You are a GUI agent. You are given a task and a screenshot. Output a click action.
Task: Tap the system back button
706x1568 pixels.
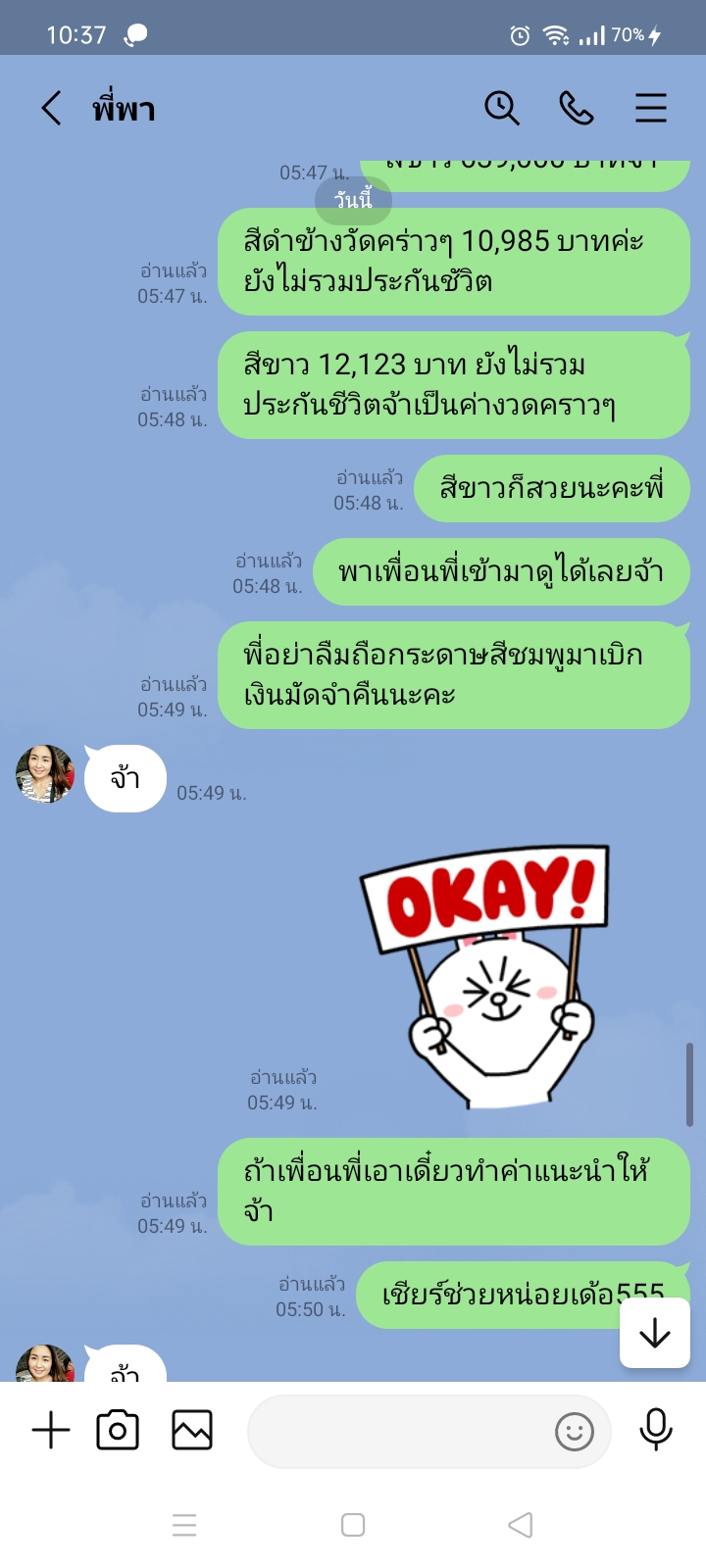coord(521,1525)
